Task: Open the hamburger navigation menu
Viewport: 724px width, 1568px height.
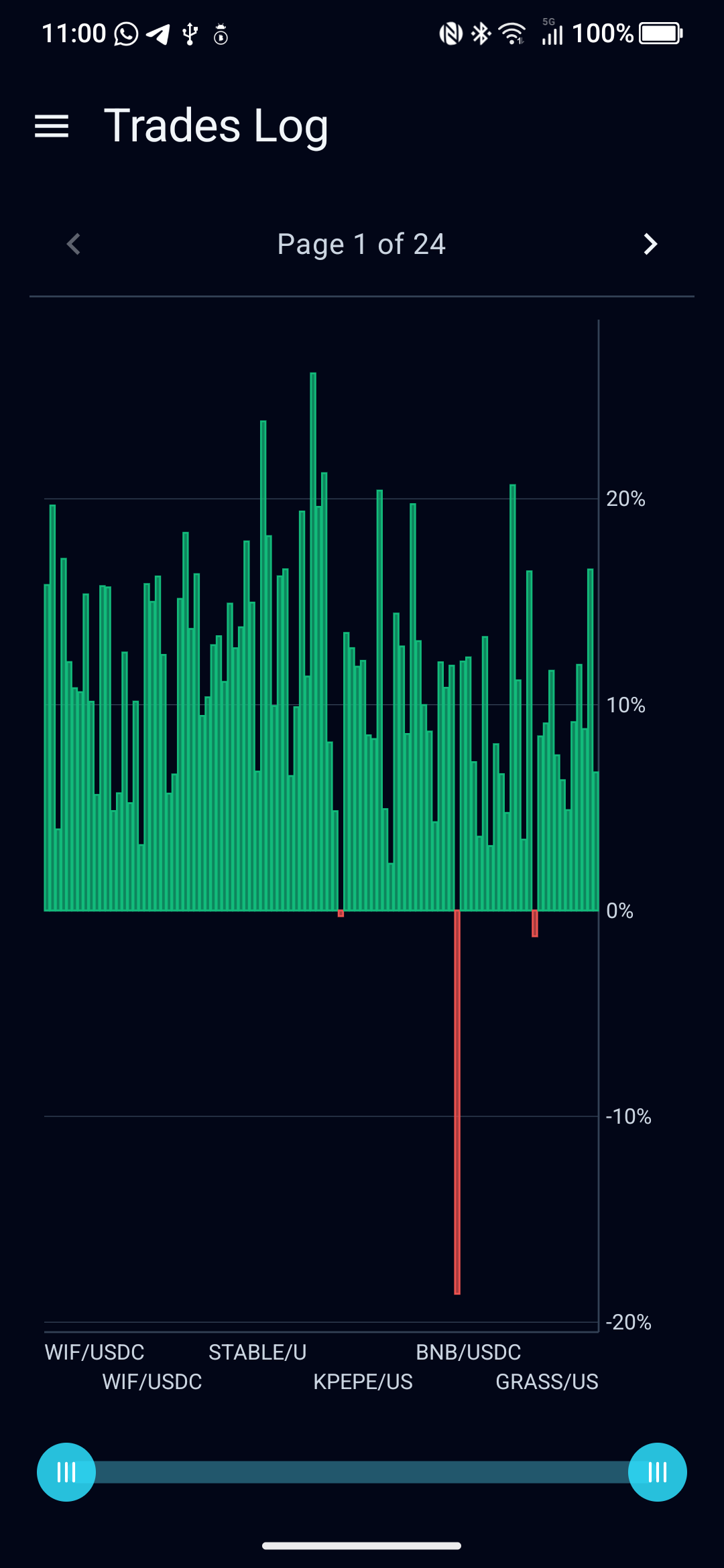Action: (x=51, y=125)
